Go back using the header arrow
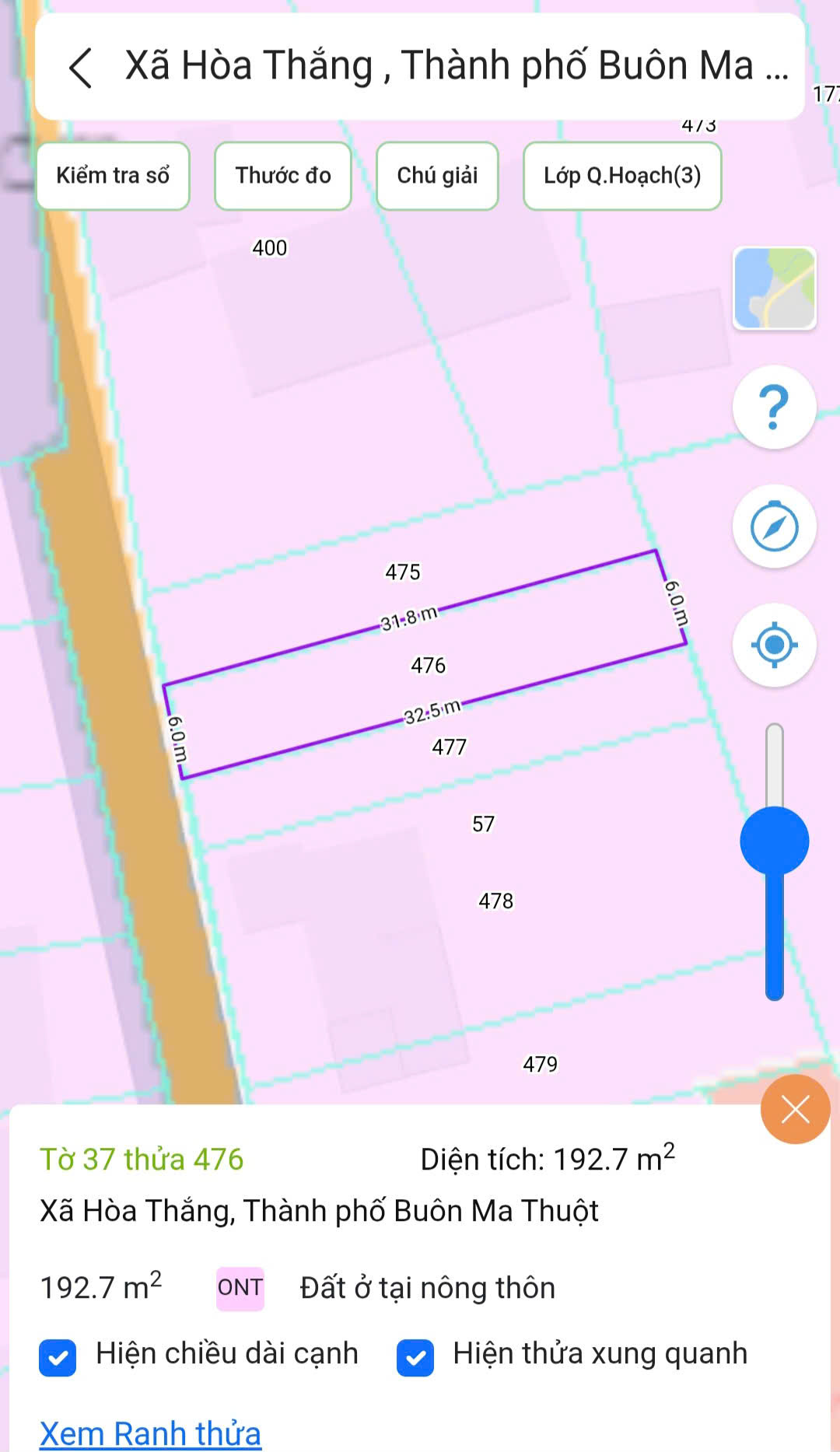The image size is (840, 1452). 81,68
